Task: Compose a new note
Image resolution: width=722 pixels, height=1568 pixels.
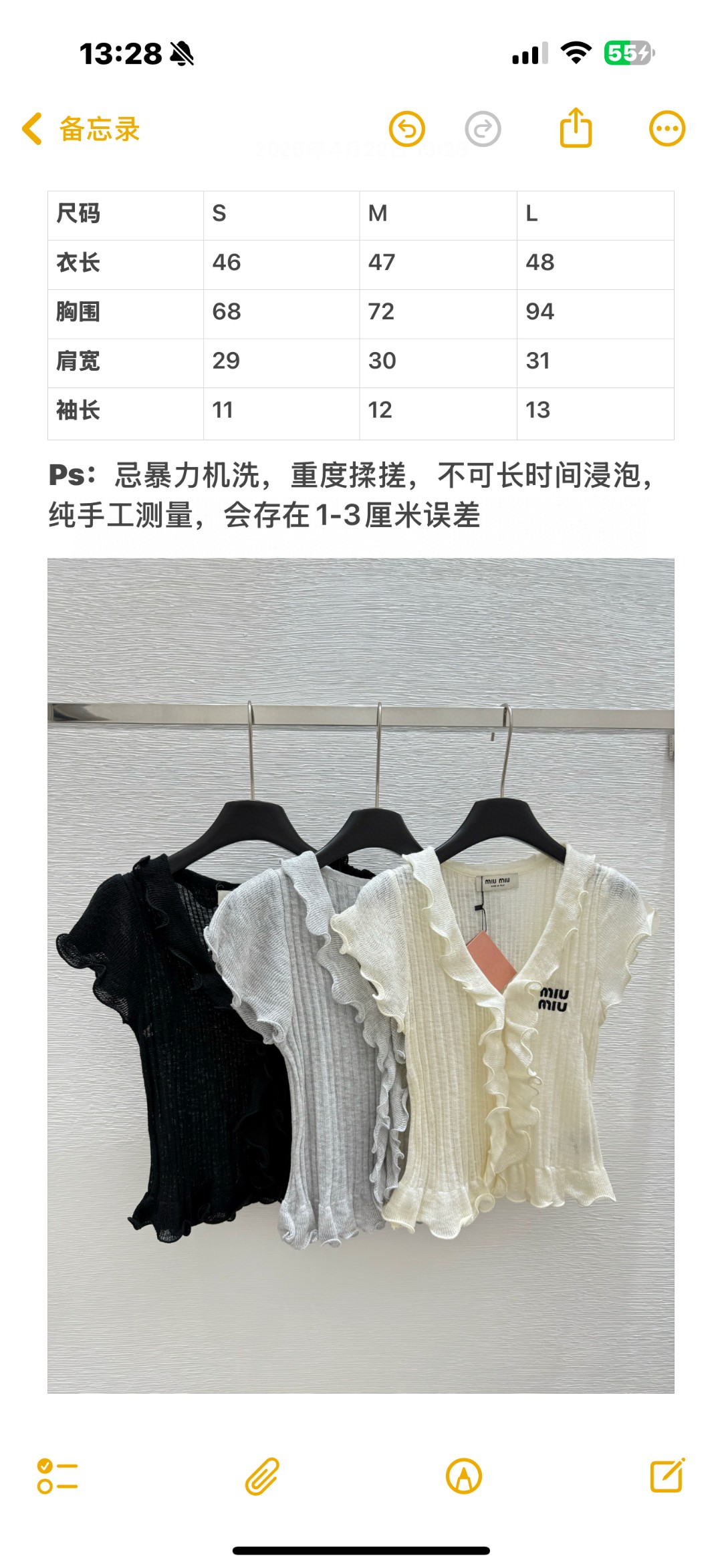Action: [667, 1476]
